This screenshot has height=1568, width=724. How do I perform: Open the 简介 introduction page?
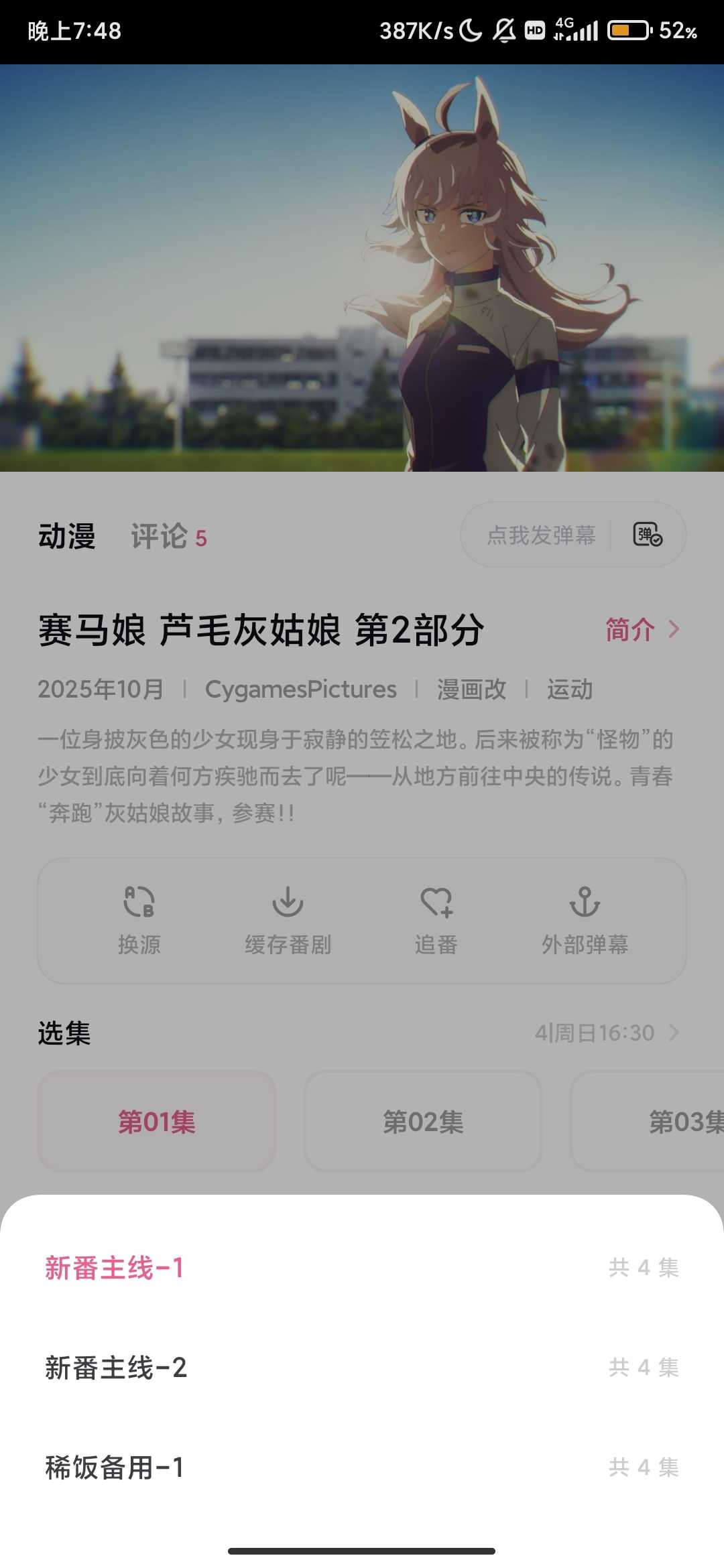pos(642,630)
